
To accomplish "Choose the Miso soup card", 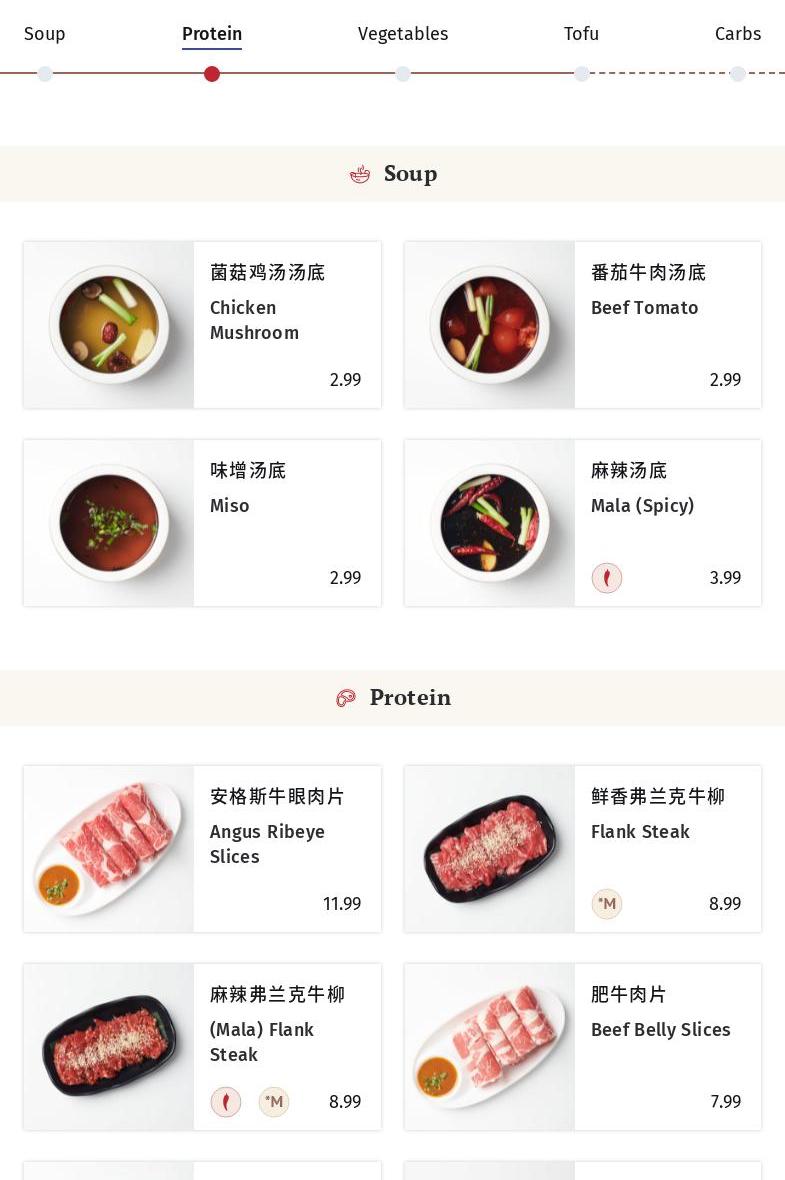I will click(x=202, y=523).
